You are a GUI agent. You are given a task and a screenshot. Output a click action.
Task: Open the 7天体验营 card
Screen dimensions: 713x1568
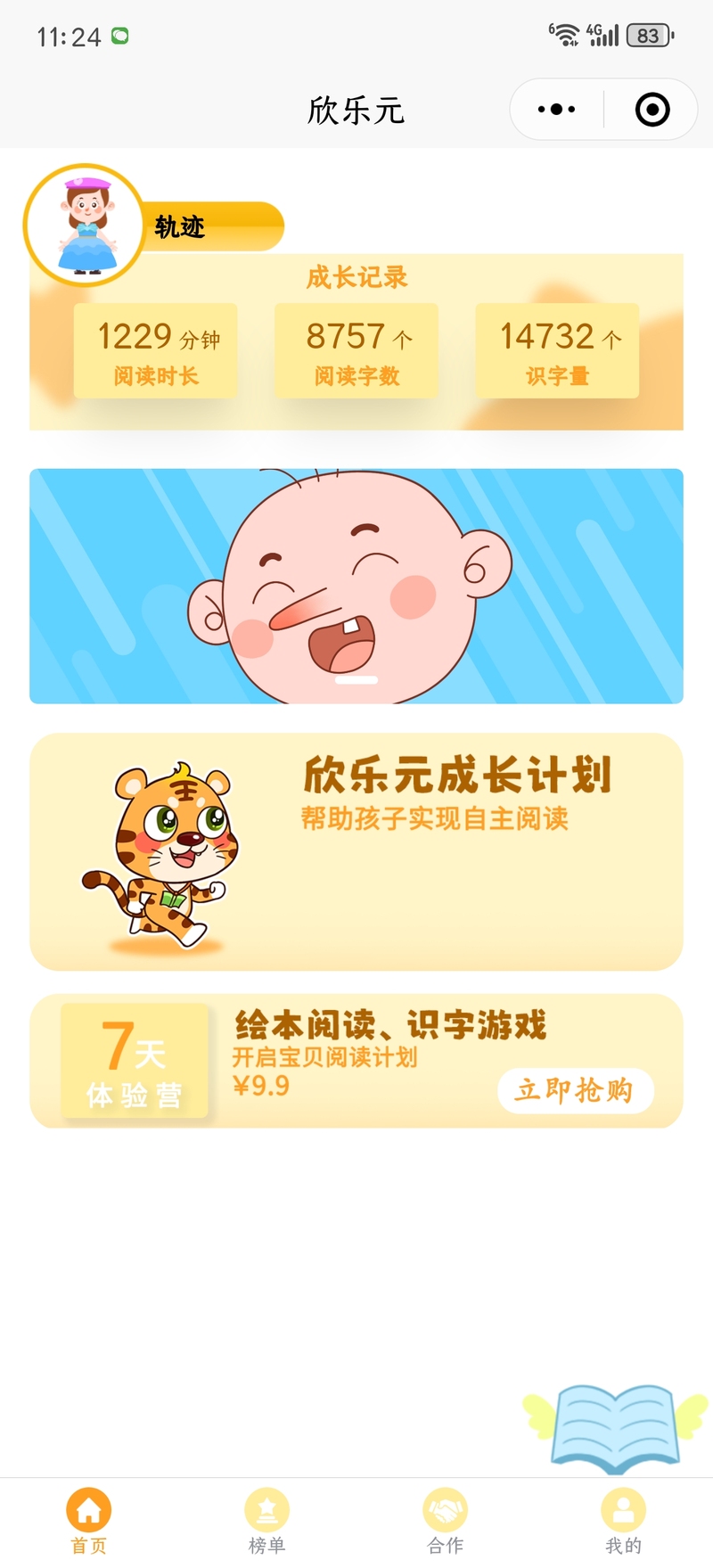point(356,1061)
